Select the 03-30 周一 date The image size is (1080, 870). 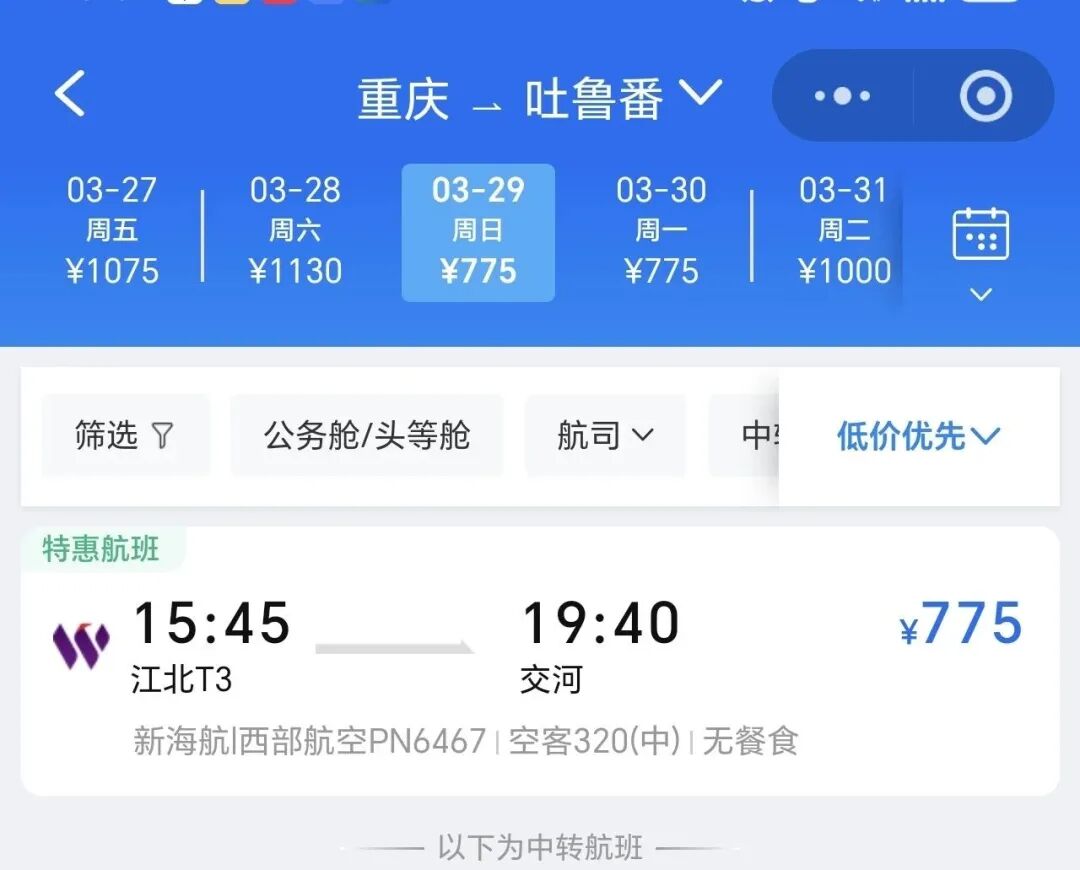661,232
